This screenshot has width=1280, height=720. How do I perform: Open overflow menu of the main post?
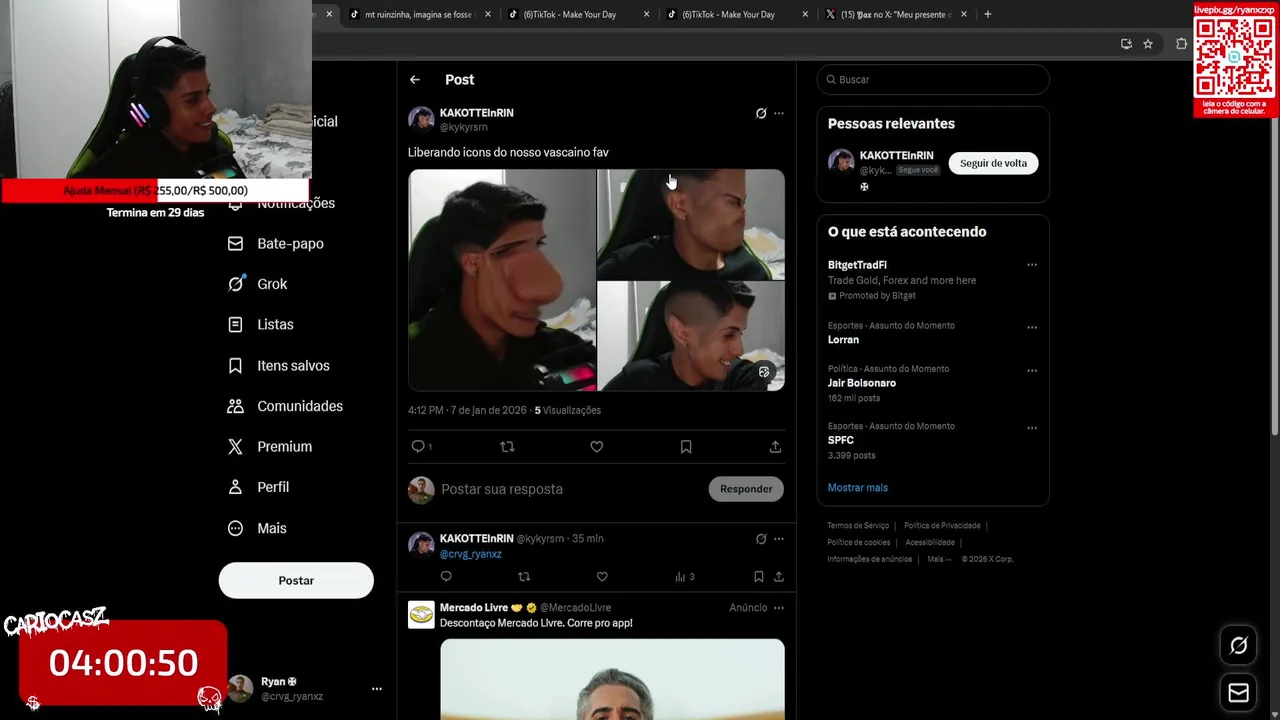tap(779, 114)
